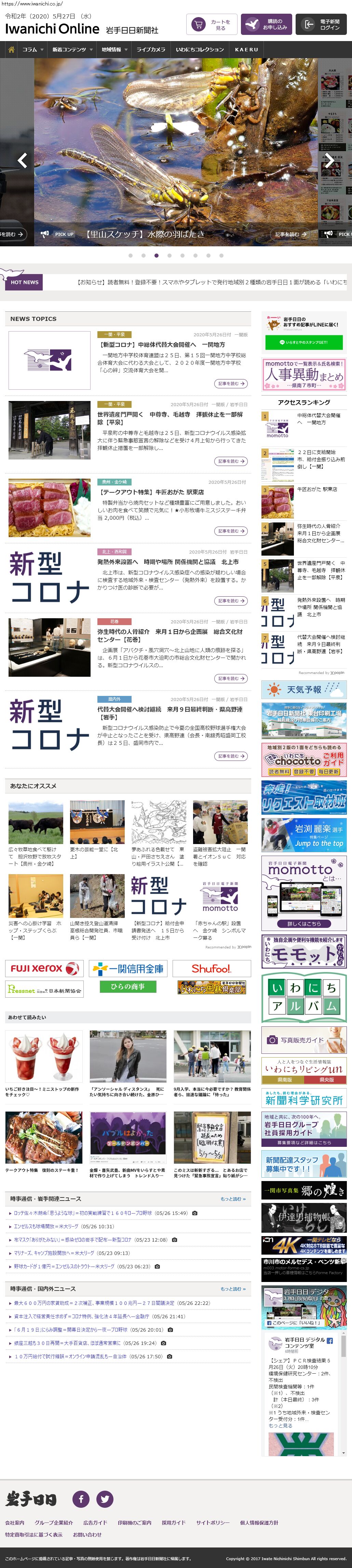The width and height of the screenshot is (352, 1568).
Task: Open the home icon in navigation bar
Action: [11, 50]
